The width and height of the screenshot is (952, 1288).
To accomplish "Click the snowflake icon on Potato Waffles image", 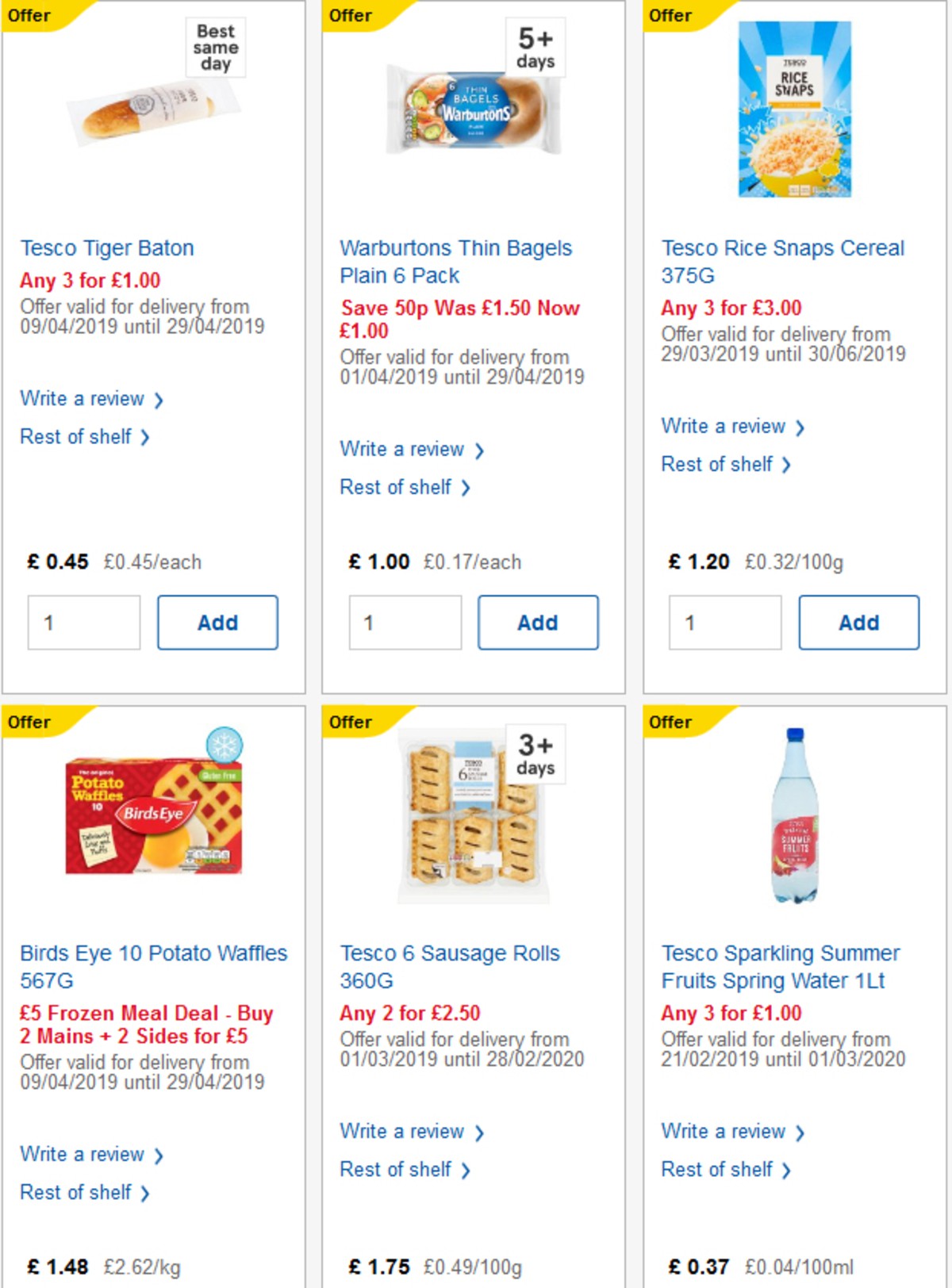I will (x=225, y=744).
